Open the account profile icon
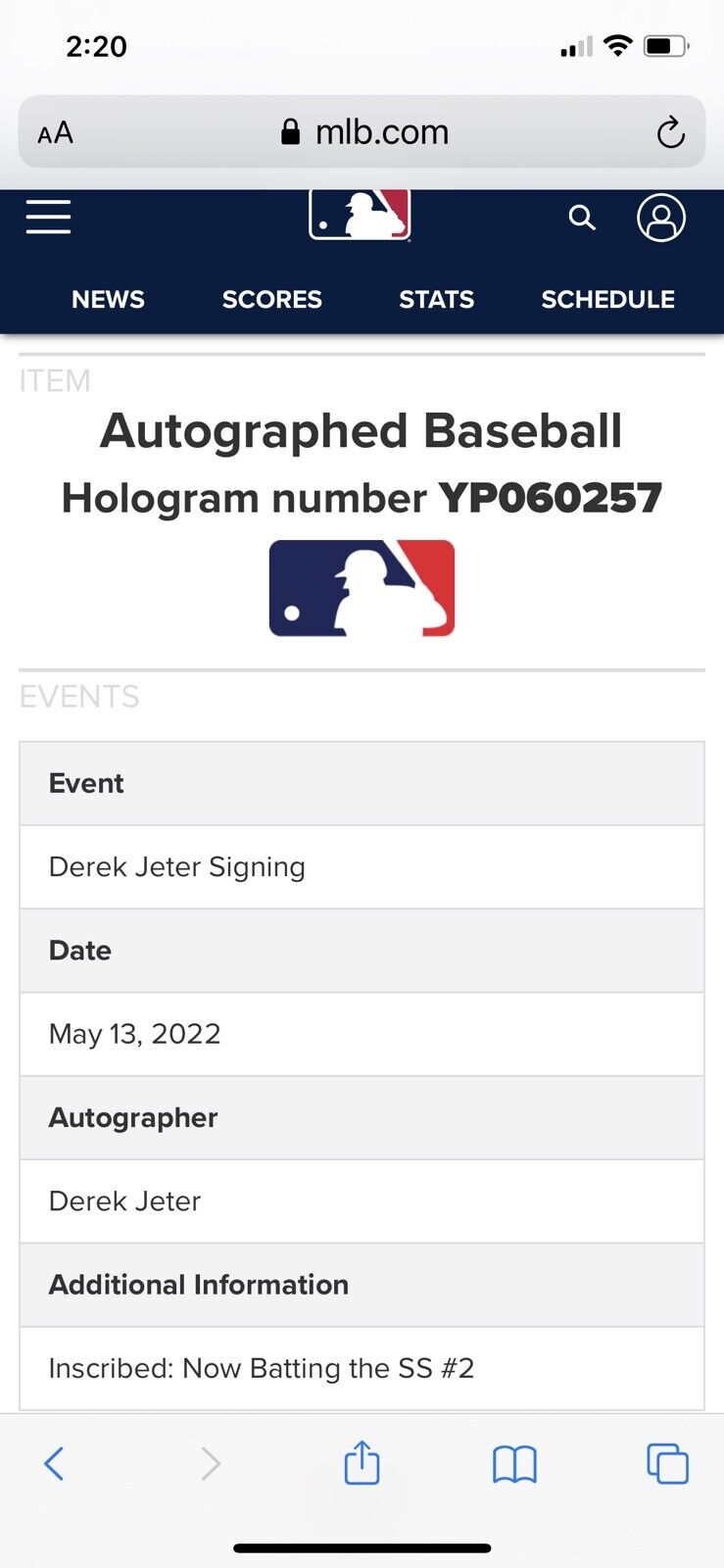This screenshot has height=1568, width=724. (x=661, y=218)
